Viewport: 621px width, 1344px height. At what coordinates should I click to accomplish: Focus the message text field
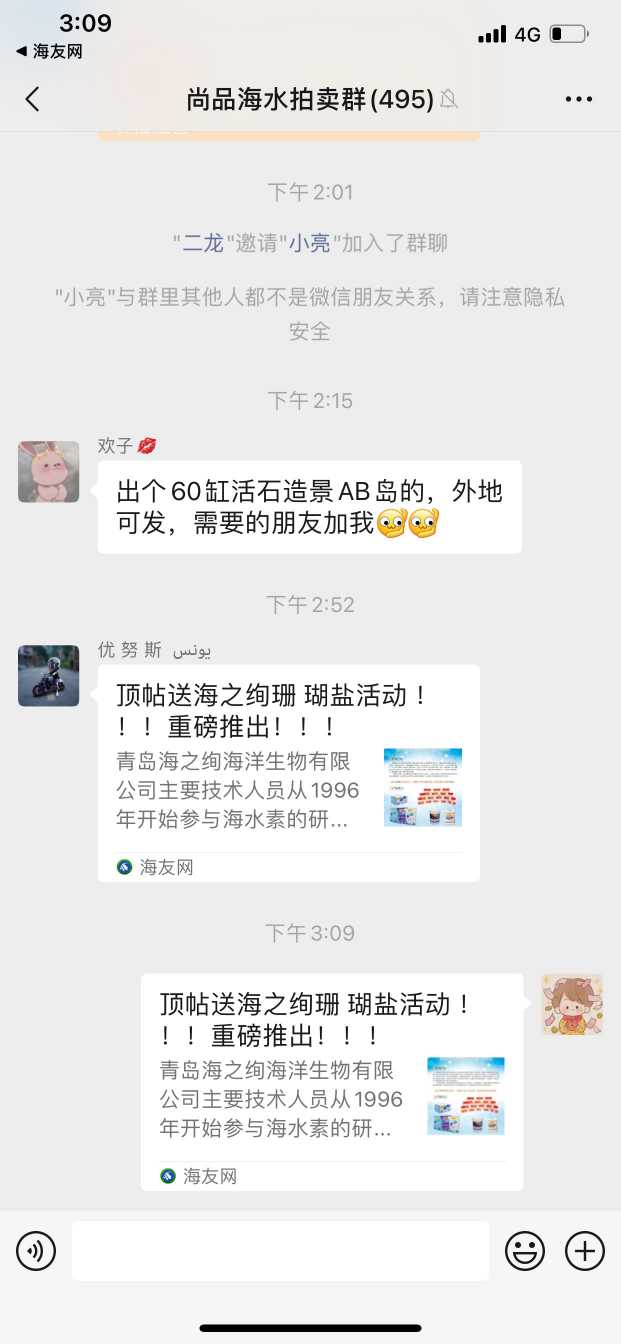click(x=280, y=1251)
